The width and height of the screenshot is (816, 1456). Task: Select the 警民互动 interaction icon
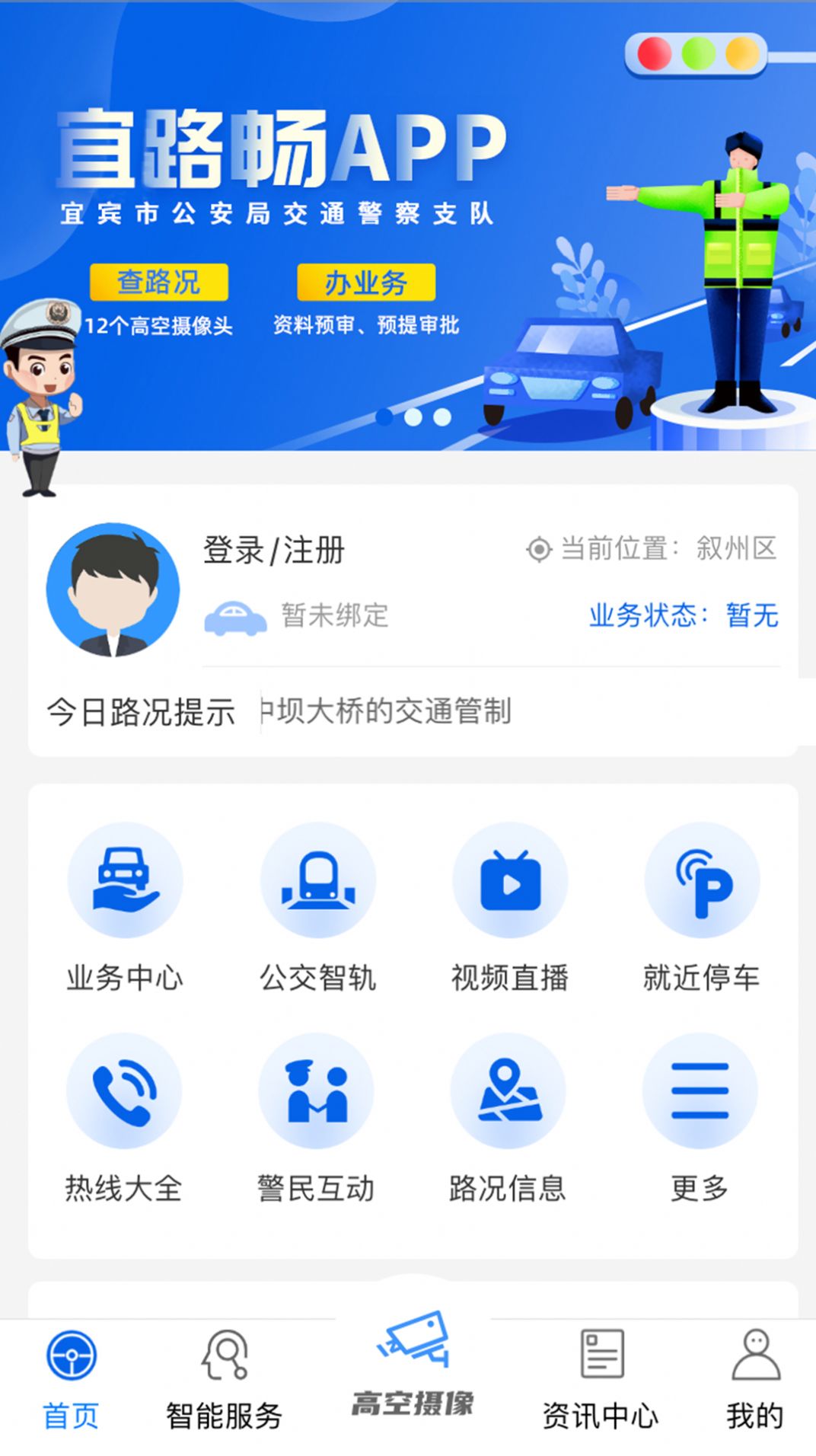pyautogui.click(x=317, y=1091)
